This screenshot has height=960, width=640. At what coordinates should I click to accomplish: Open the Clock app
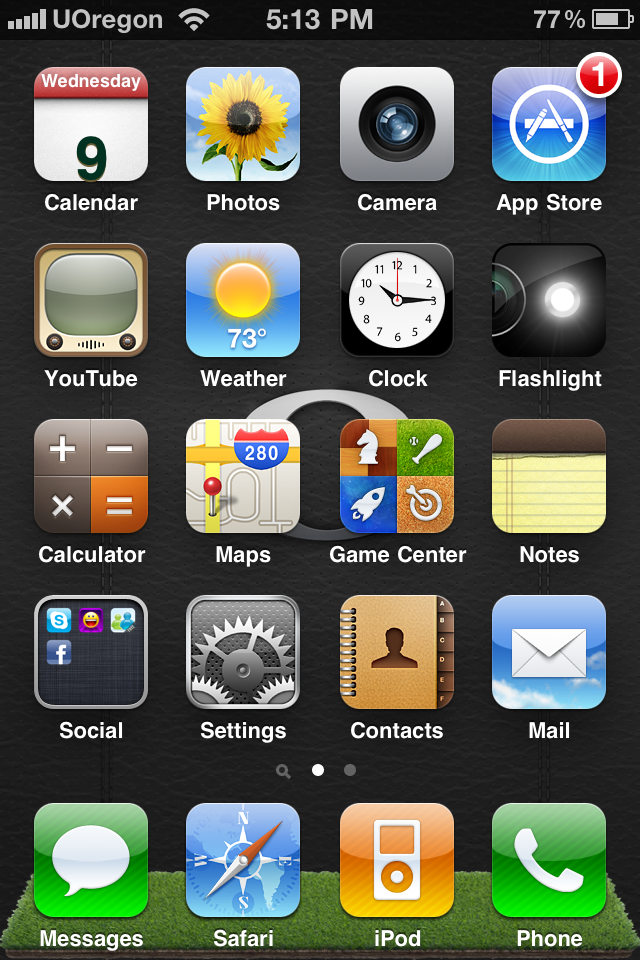(x=397, y=300)
